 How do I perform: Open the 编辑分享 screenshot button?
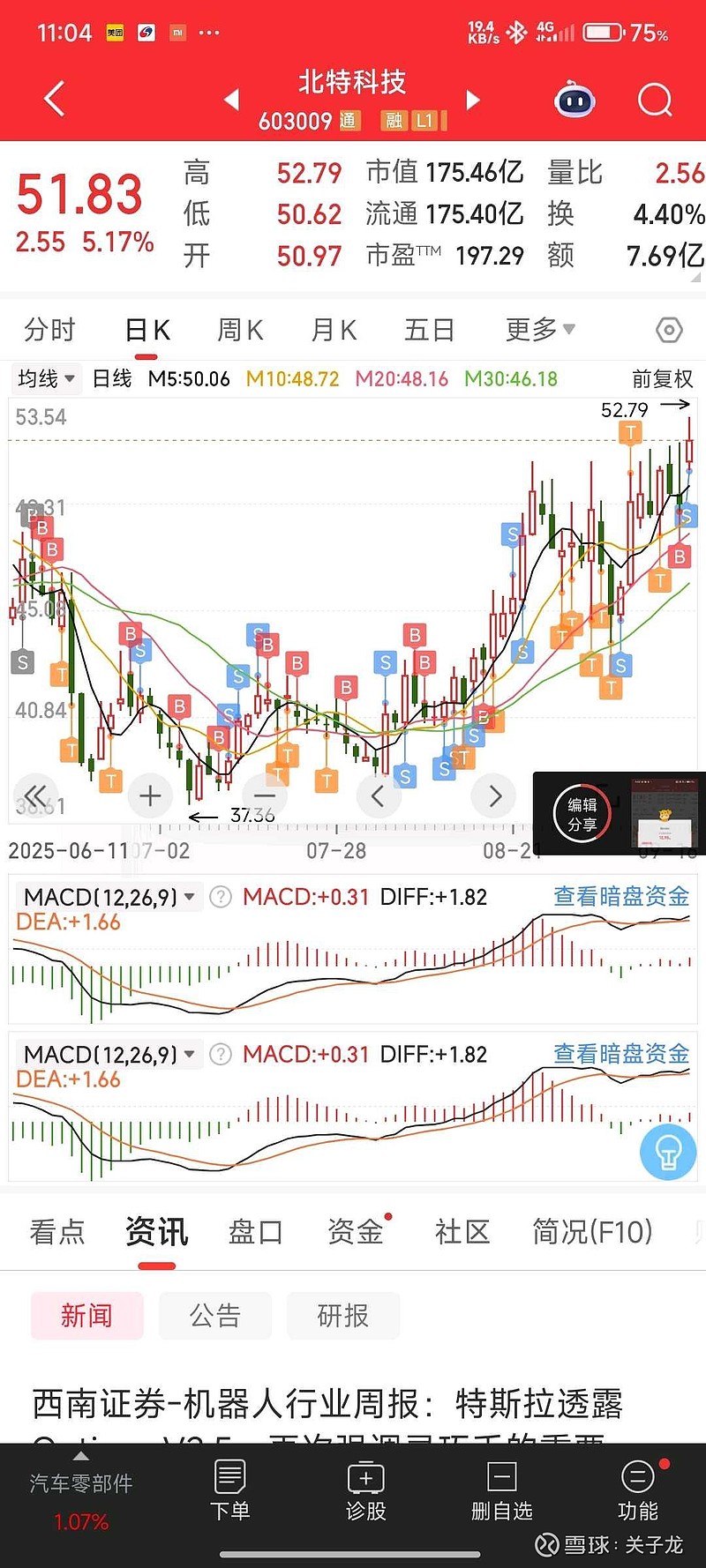pos(582,814)
